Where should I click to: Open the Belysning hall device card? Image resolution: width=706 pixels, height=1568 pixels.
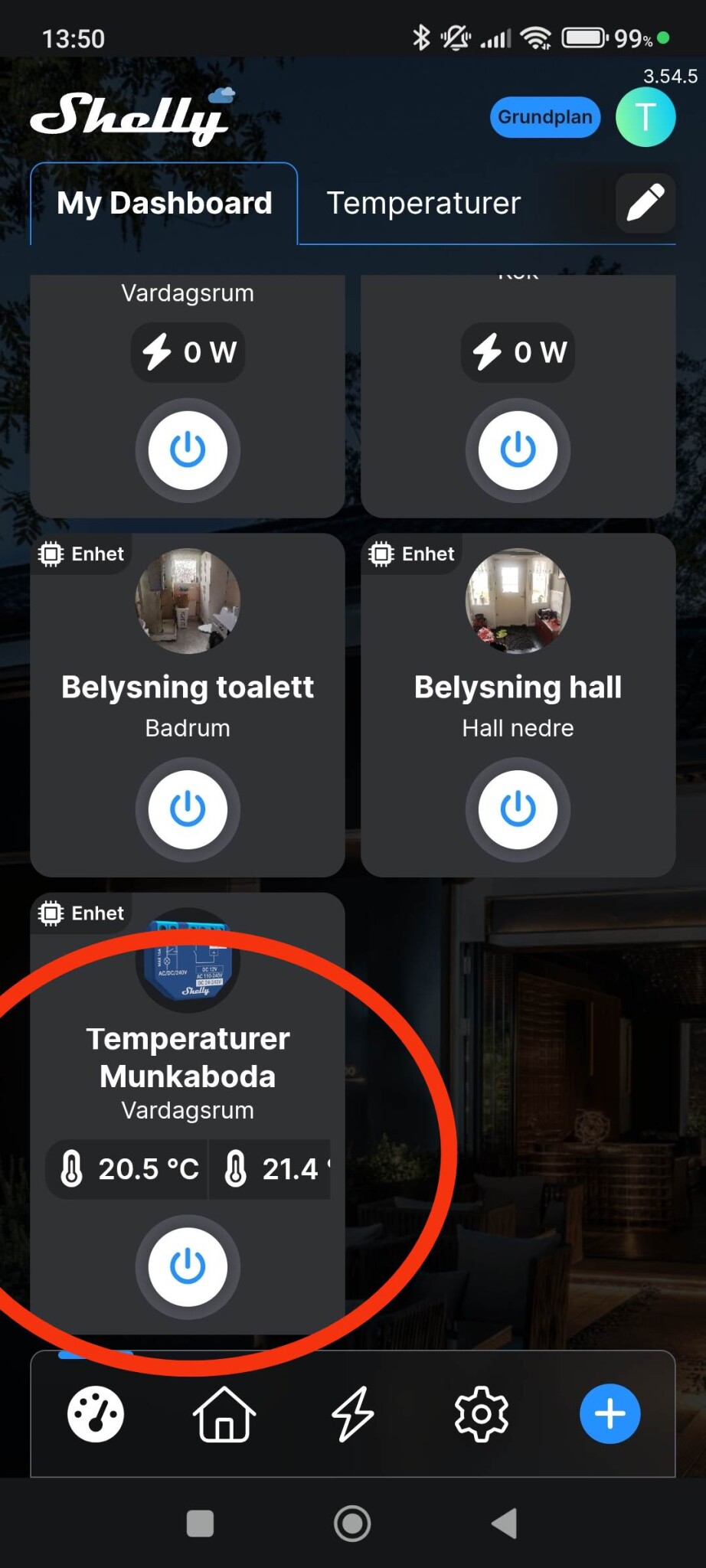518,687
